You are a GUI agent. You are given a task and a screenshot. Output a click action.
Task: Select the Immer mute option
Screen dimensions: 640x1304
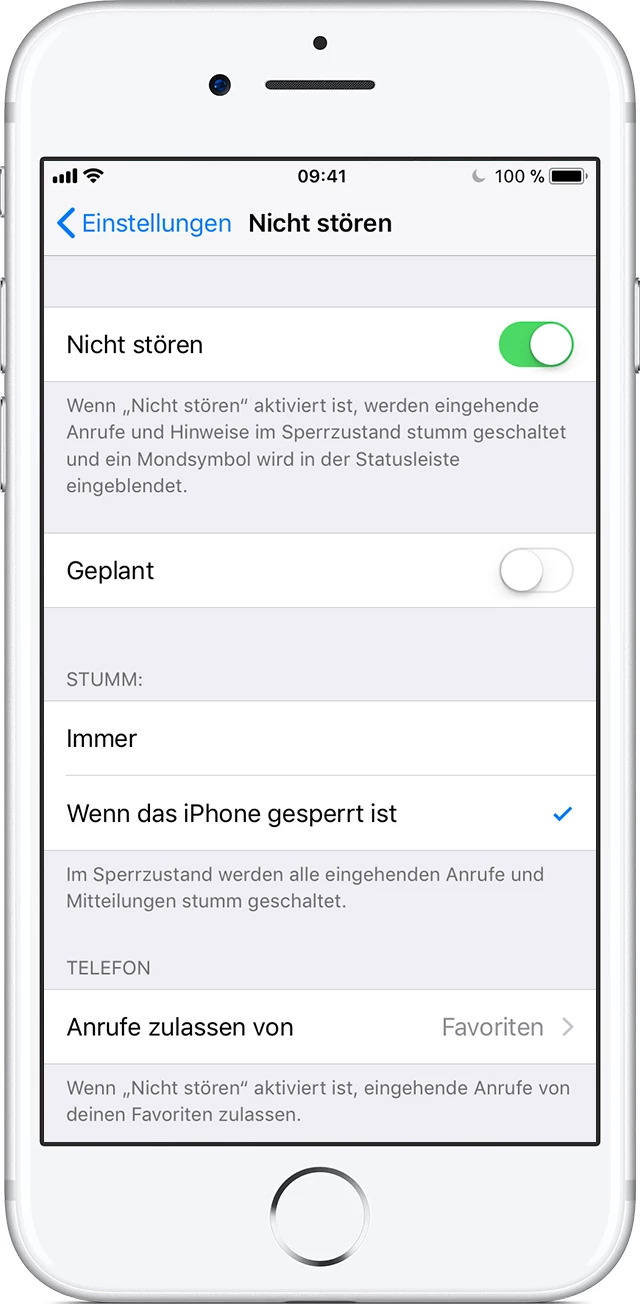320,739
